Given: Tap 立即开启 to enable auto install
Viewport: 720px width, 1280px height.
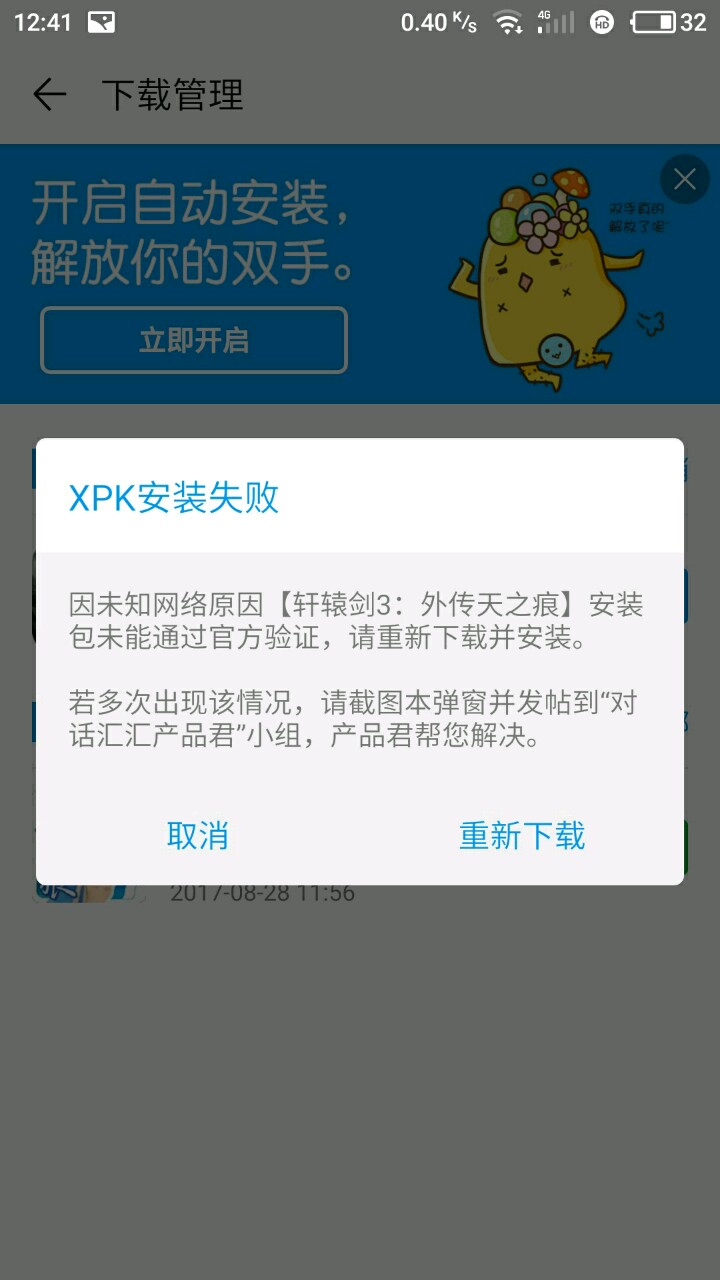Looking at the screenshot, I should pyautogui.click(x=194, y=341).
